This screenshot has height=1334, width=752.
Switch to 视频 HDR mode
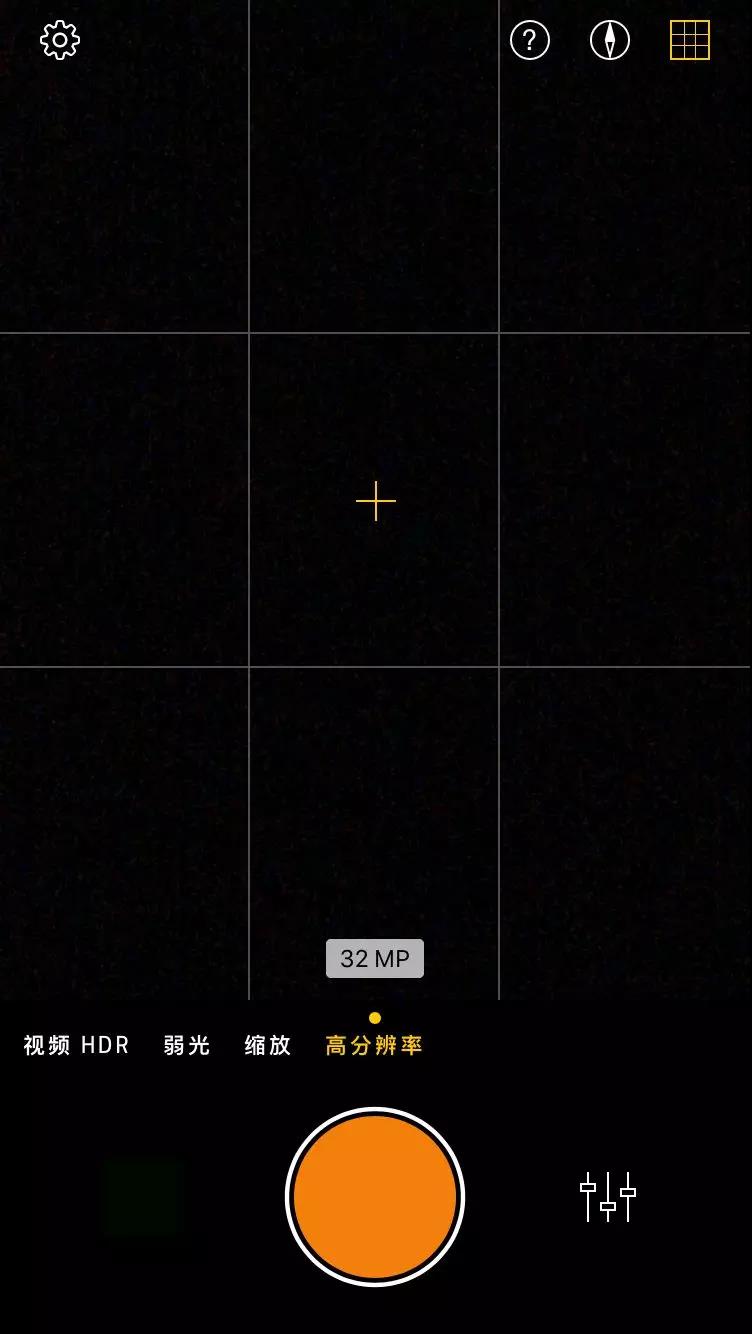[77, 1045]
